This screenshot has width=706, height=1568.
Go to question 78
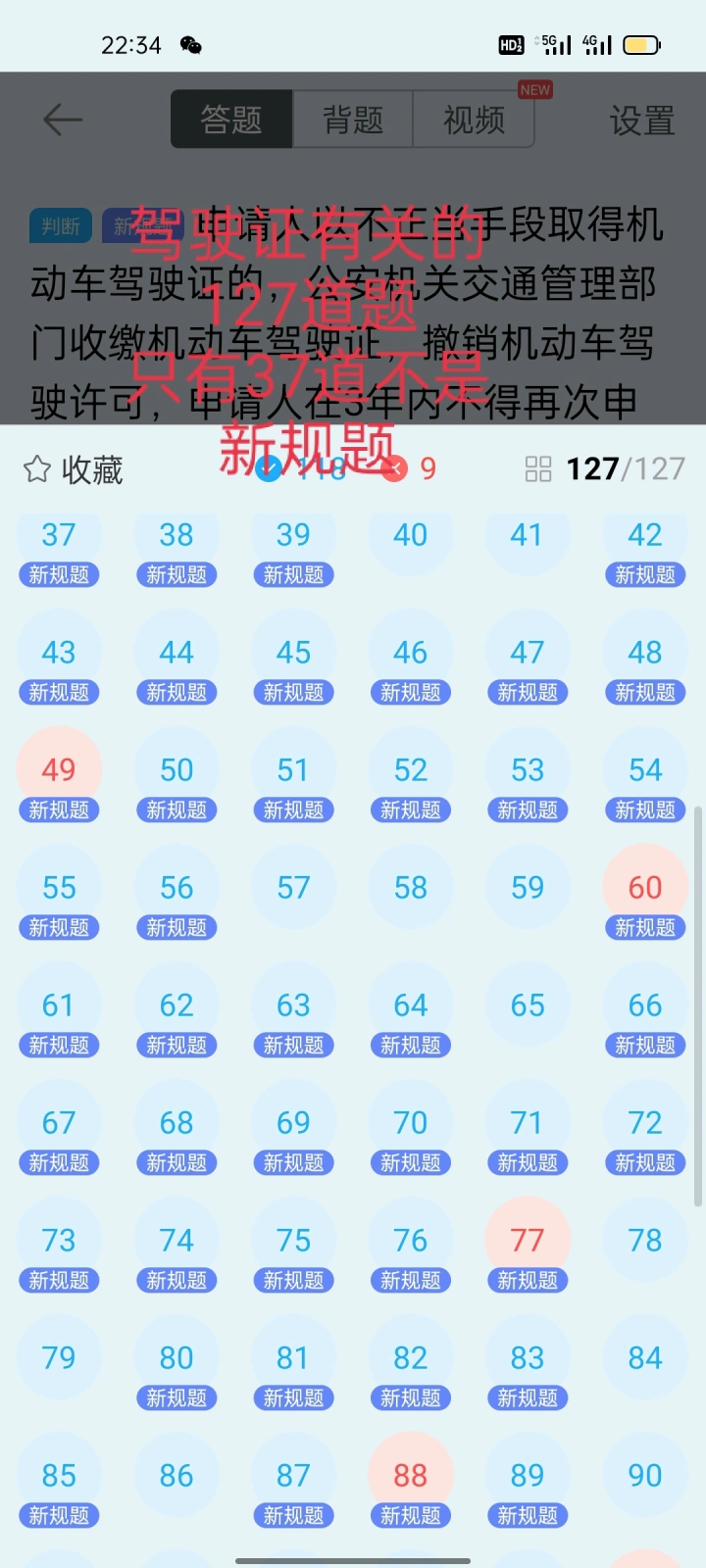coord(644,1241)
